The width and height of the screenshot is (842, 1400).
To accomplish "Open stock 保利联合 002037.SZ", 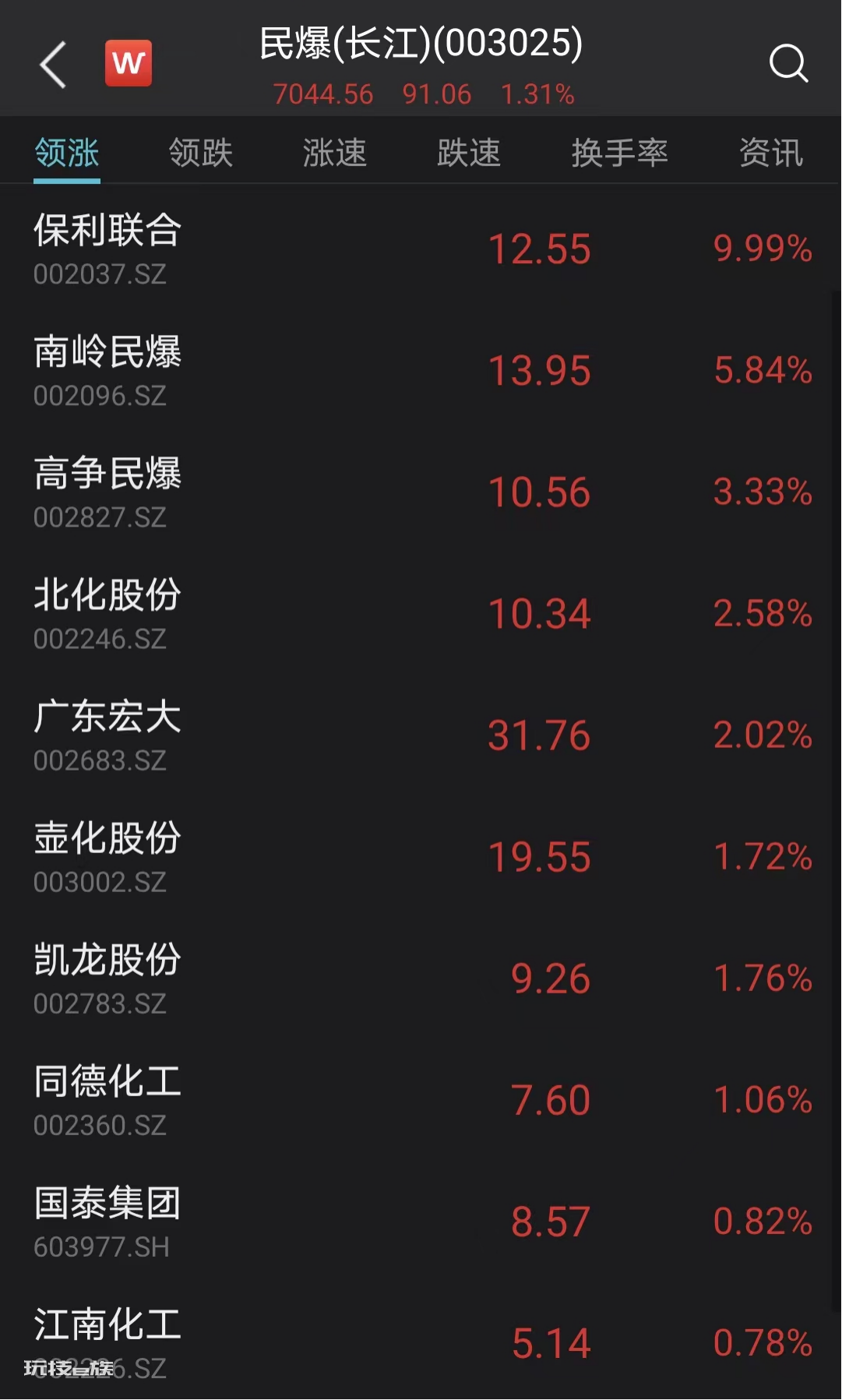I will [421, 249].
